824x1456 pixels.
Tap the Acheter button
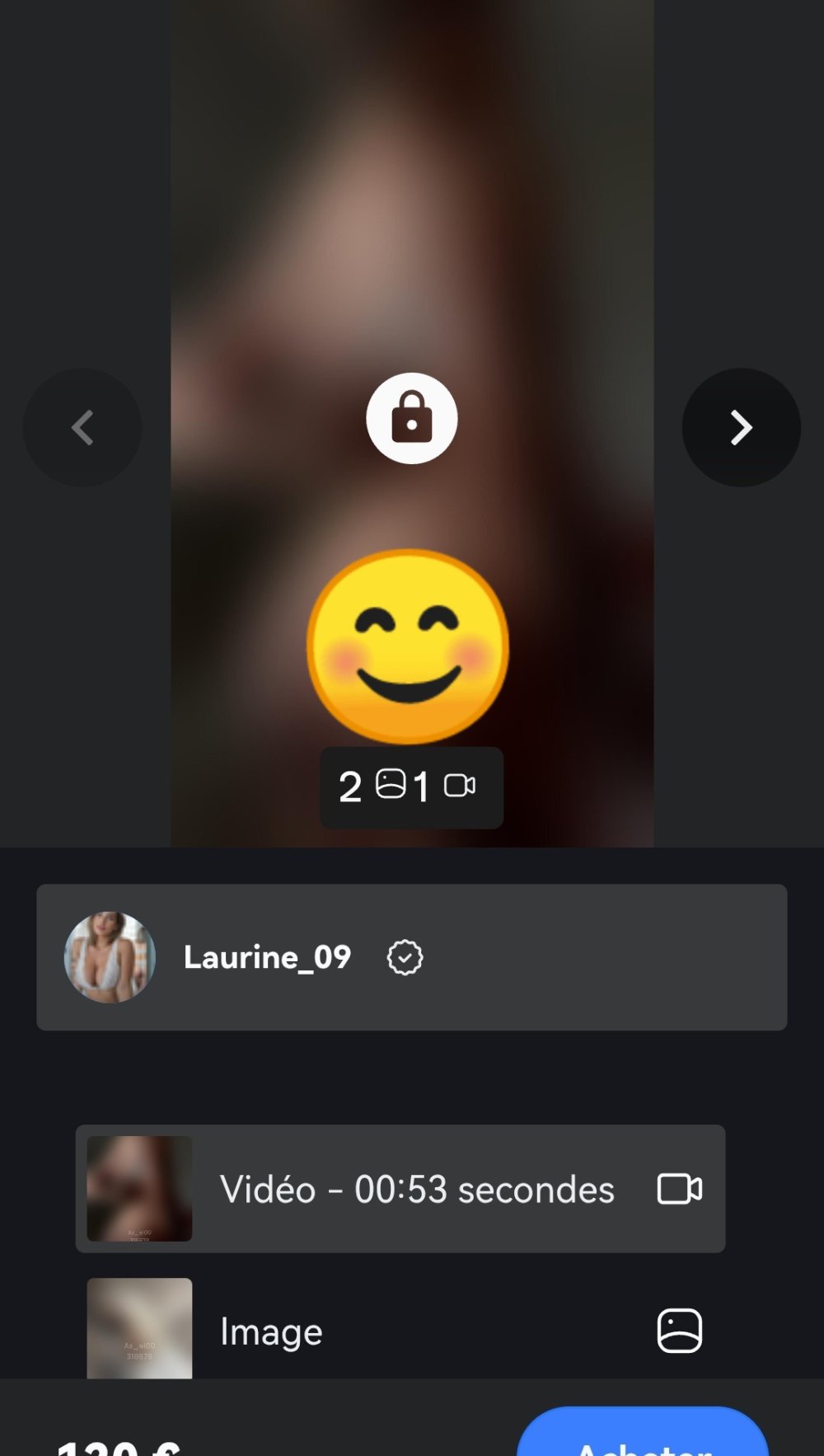(643, 1436)
